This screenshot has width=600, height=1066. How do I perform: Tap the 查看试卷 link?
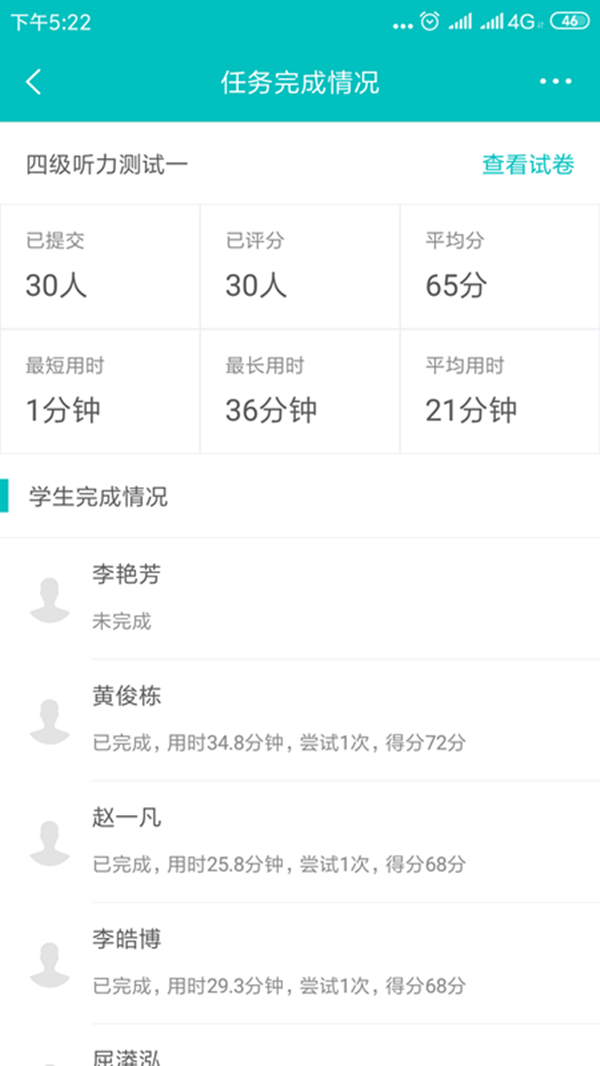click(527, 165)
